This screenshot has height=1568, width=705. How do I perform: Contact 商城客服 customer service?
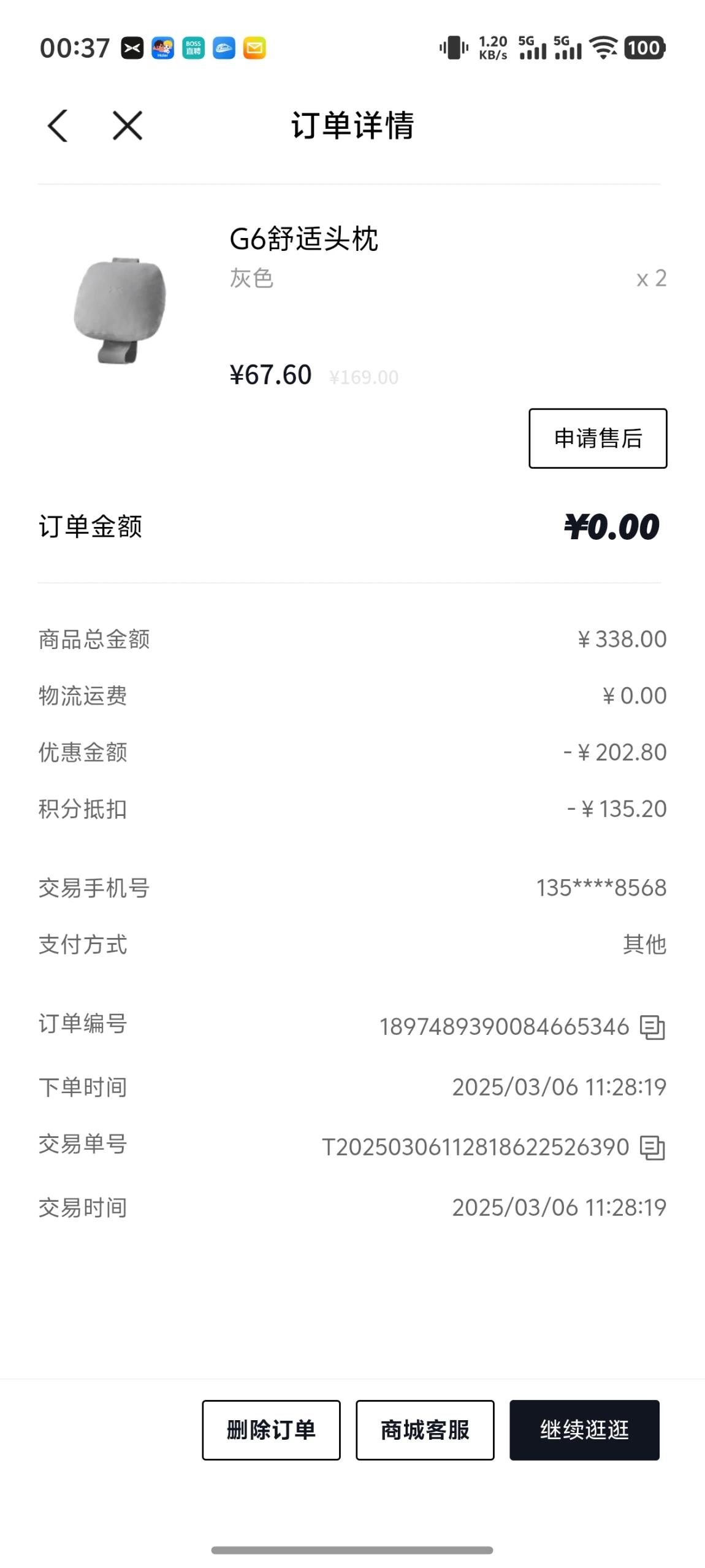pos(425,1429)
